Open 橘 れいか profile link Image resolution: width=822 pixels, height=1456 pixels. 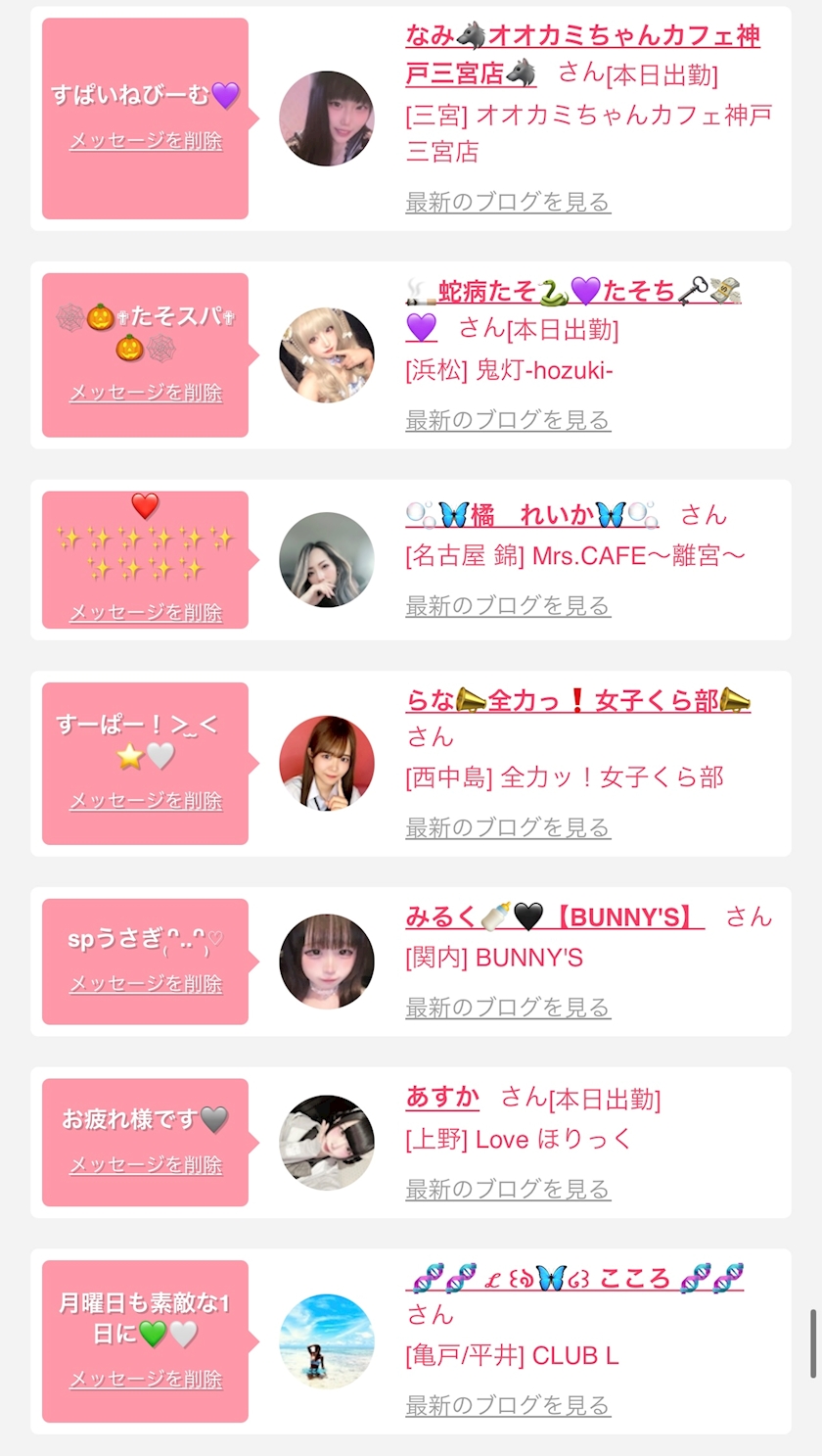pos(531,515)
